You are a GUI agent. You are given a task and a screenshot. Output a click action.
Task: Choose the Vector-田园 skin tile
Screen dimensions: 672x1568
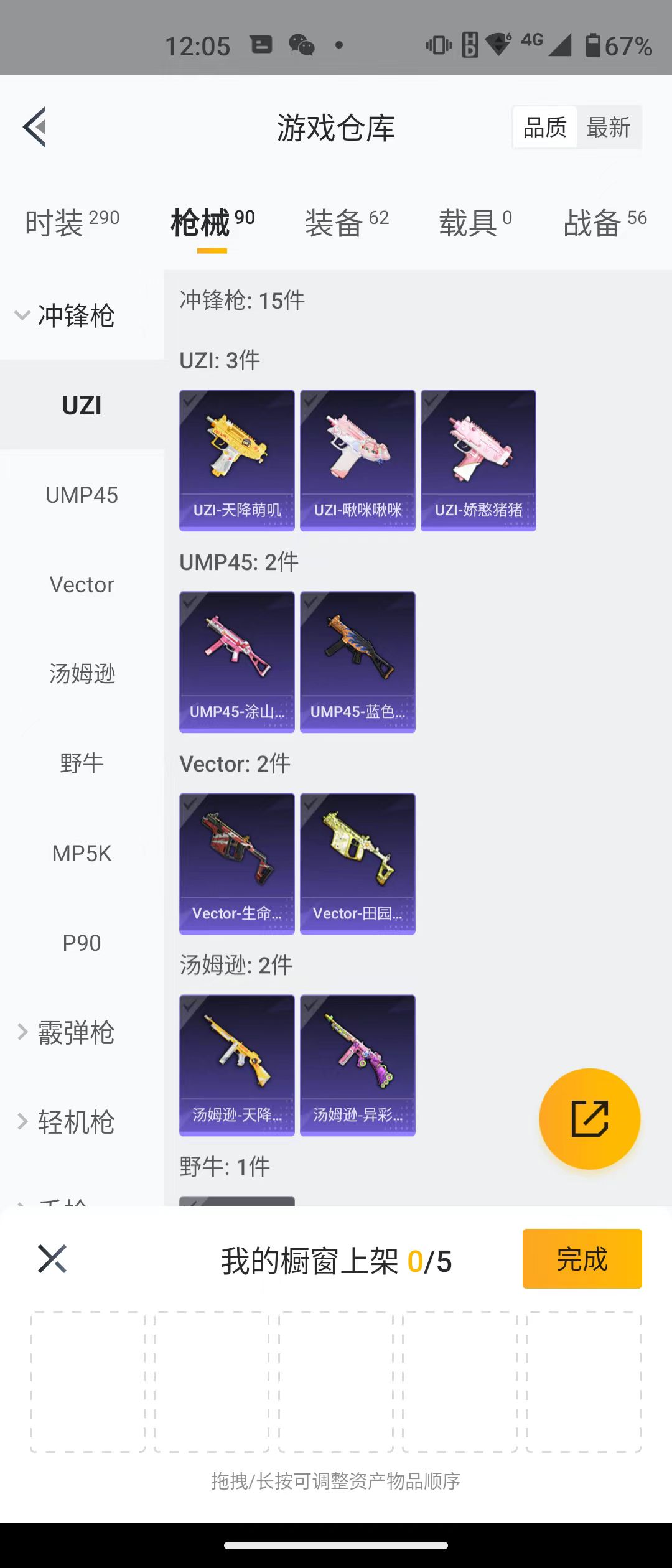pyautogui.click(x=357, y=863)
